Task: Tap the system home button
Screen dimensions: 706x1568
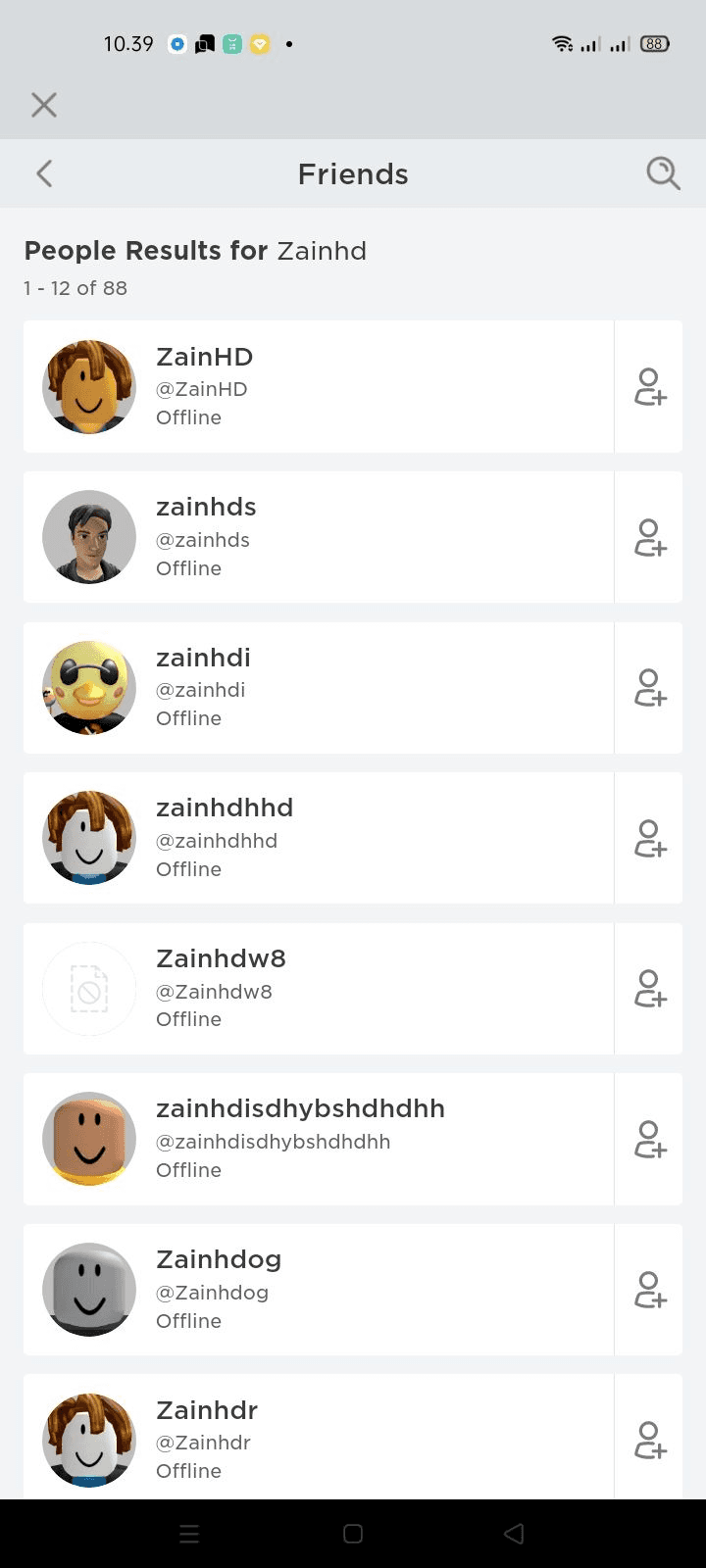Action: tap(353, 1534)
